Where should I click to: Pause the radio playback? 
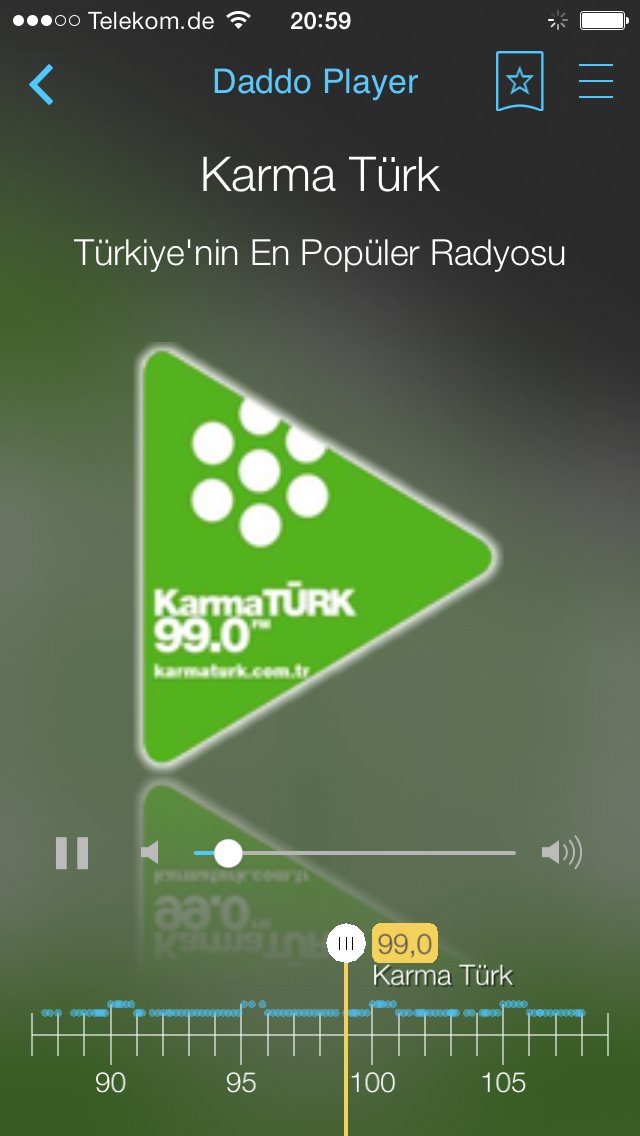coord(72,853)
